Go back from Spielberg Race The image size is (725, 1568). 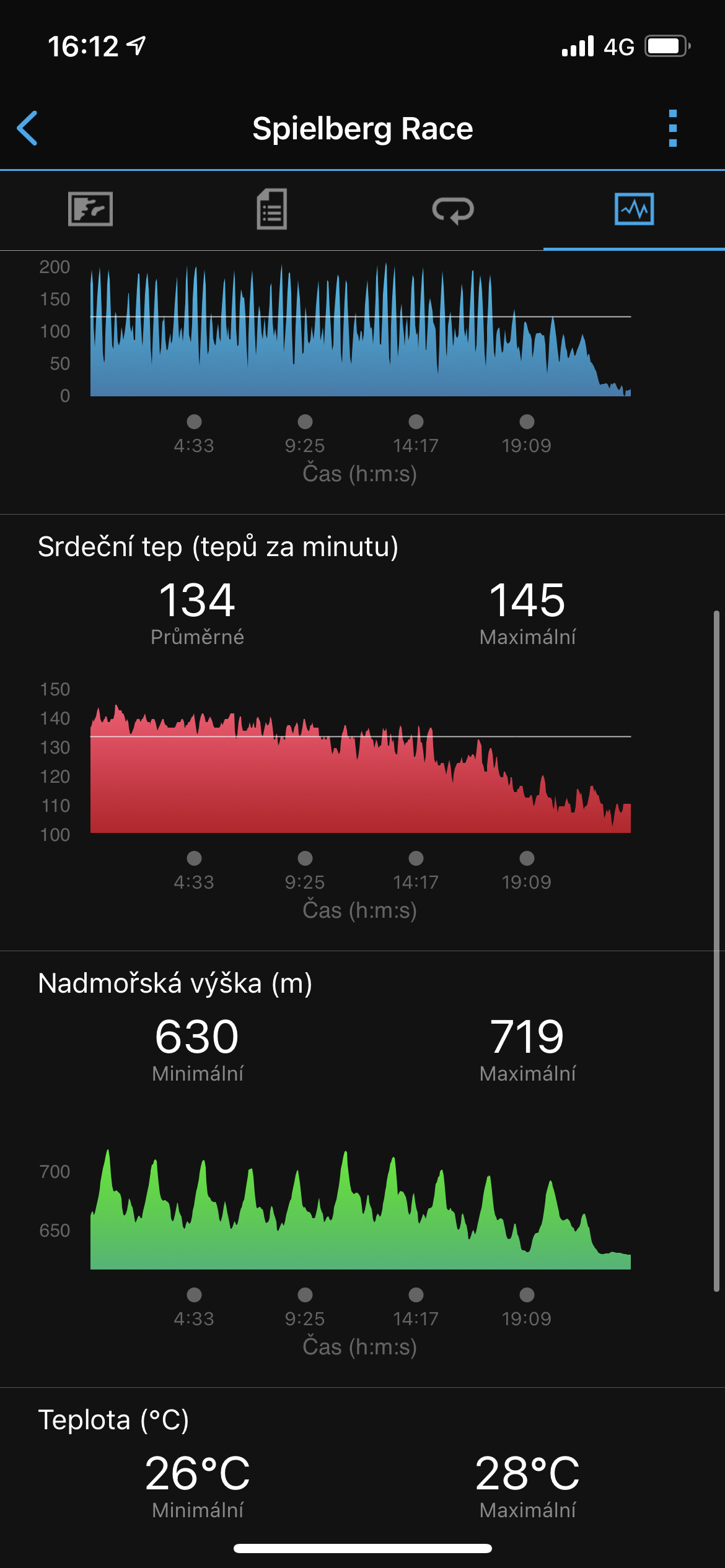[28, 128]
